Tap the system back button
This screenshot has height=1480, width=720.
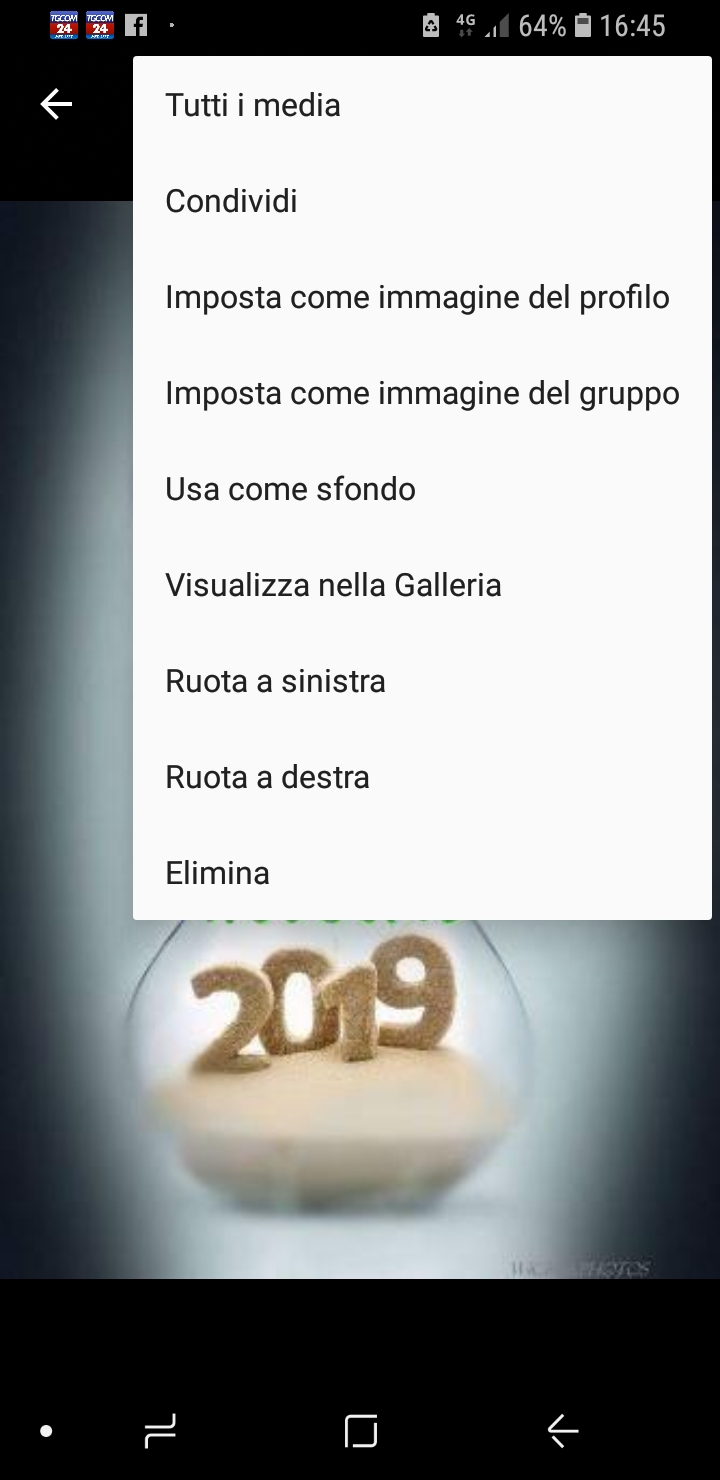coord(562,1431)
